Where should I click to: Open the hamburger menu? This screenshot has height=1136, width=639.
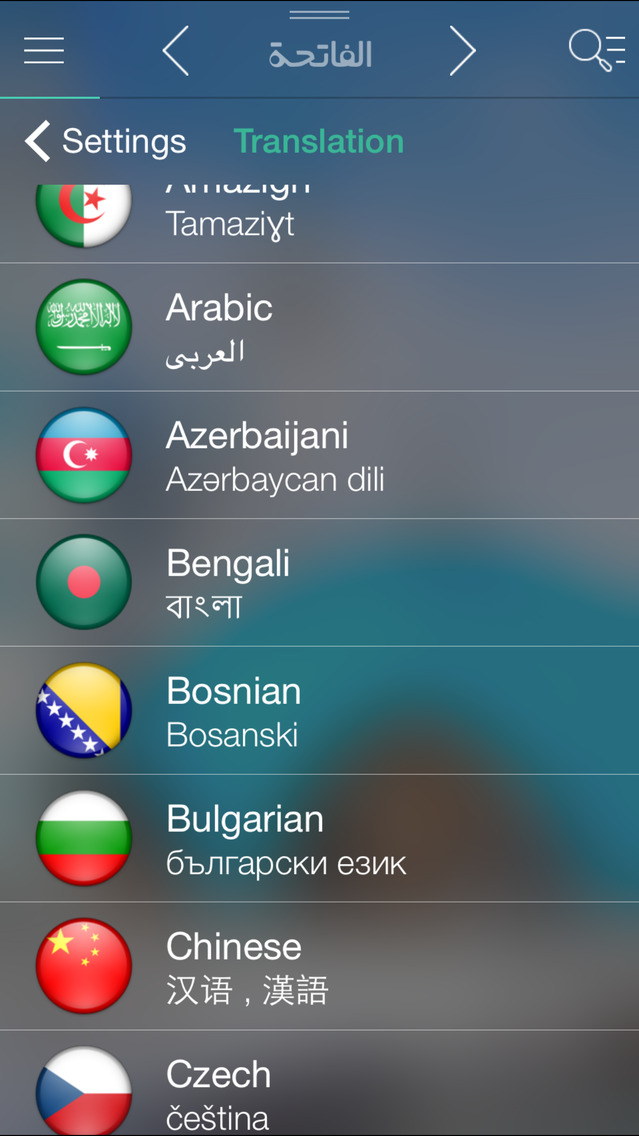pyautogui.click(x=44, y=50)
